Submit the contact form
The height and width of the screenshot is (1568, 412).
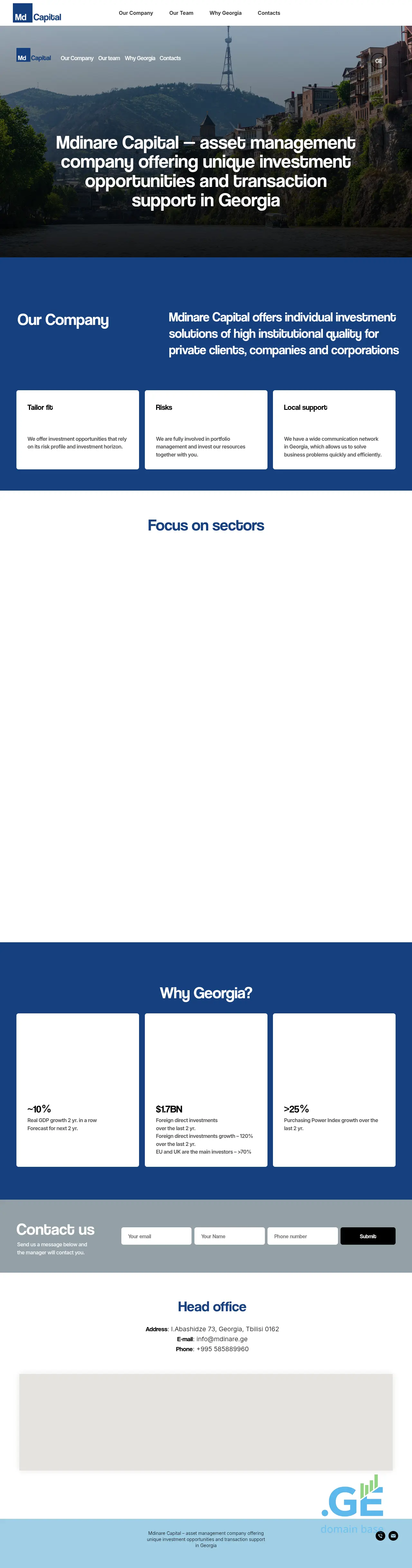point(368,1236)
